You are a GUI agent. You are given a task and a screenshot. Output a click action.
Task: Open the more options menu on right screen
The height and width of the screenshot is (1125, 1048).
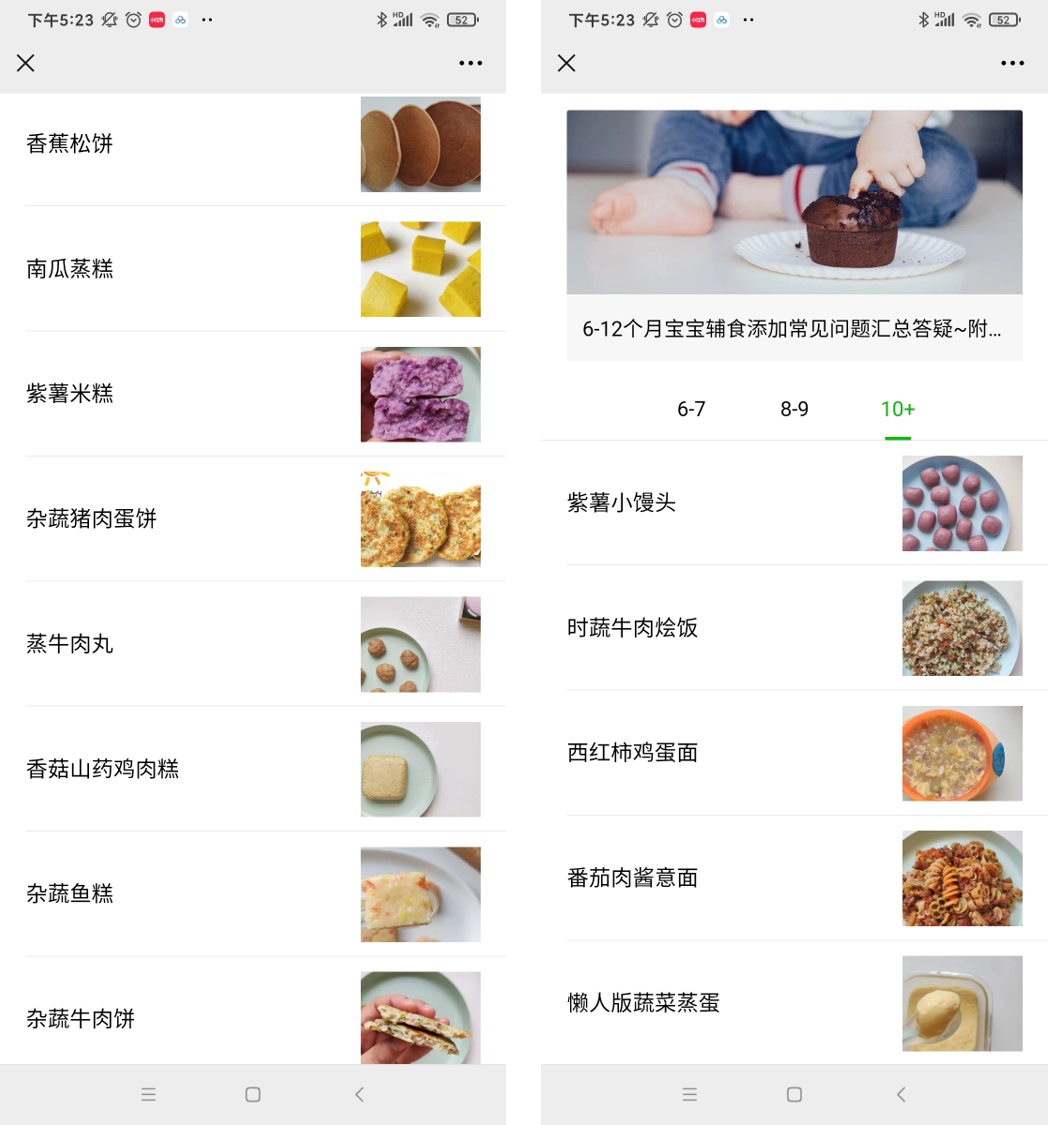pos(1012,63)
